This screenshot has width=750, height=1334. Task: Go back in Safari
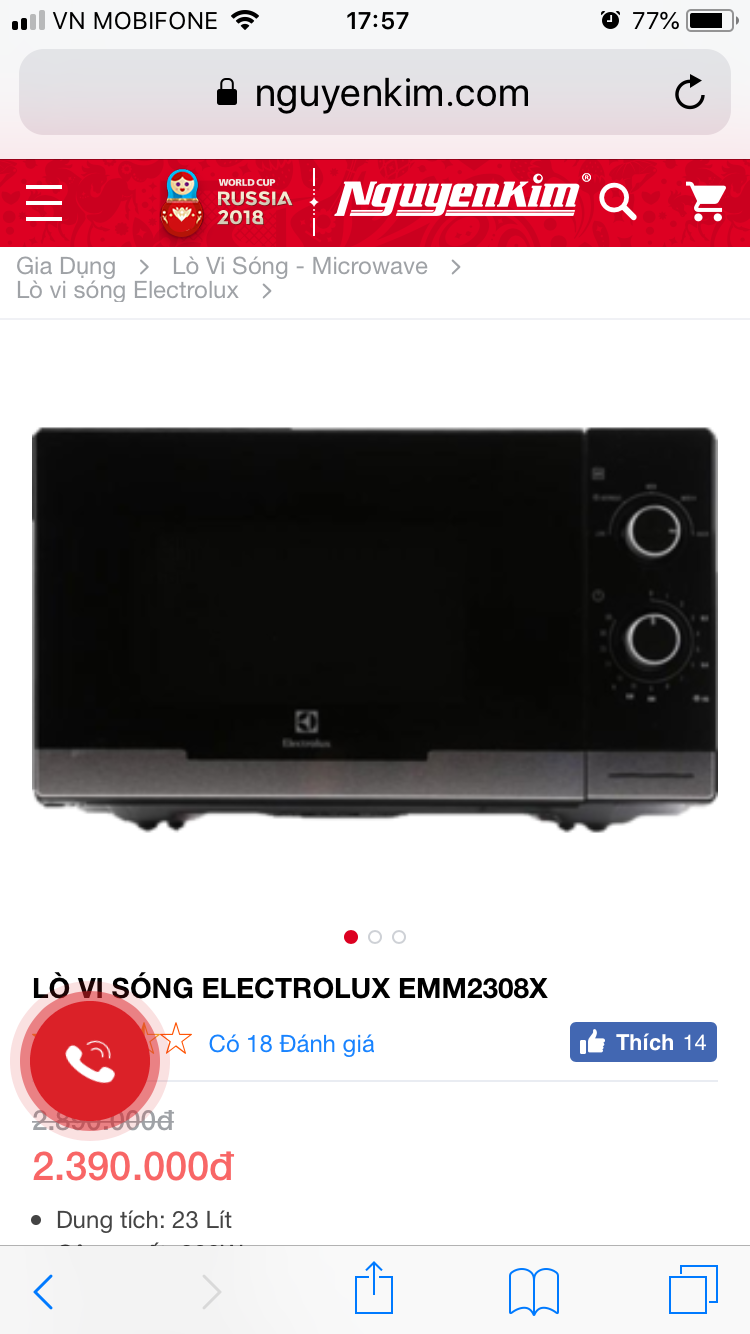pos(43,1292)
